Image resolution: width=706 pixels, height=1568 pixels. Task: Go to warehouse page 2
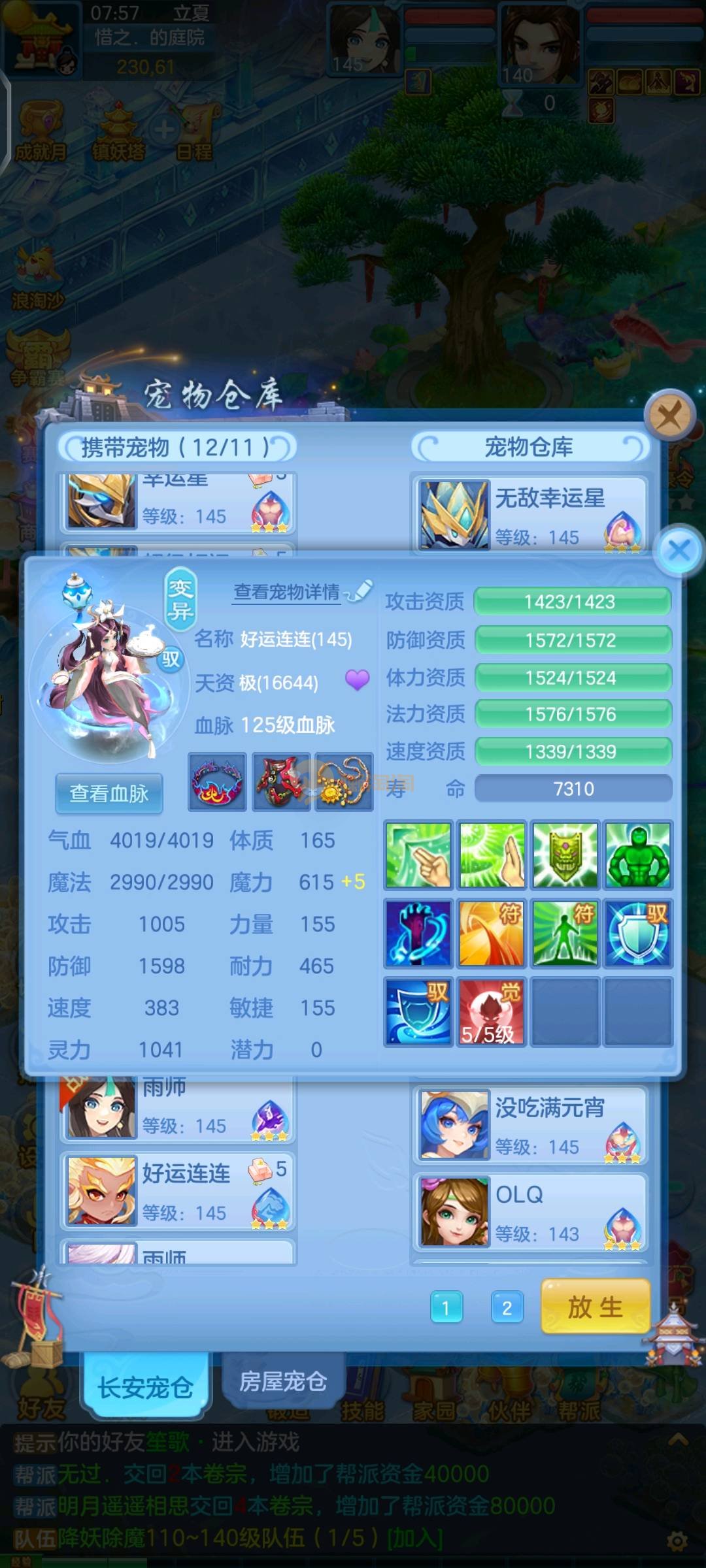point(507,1308)
